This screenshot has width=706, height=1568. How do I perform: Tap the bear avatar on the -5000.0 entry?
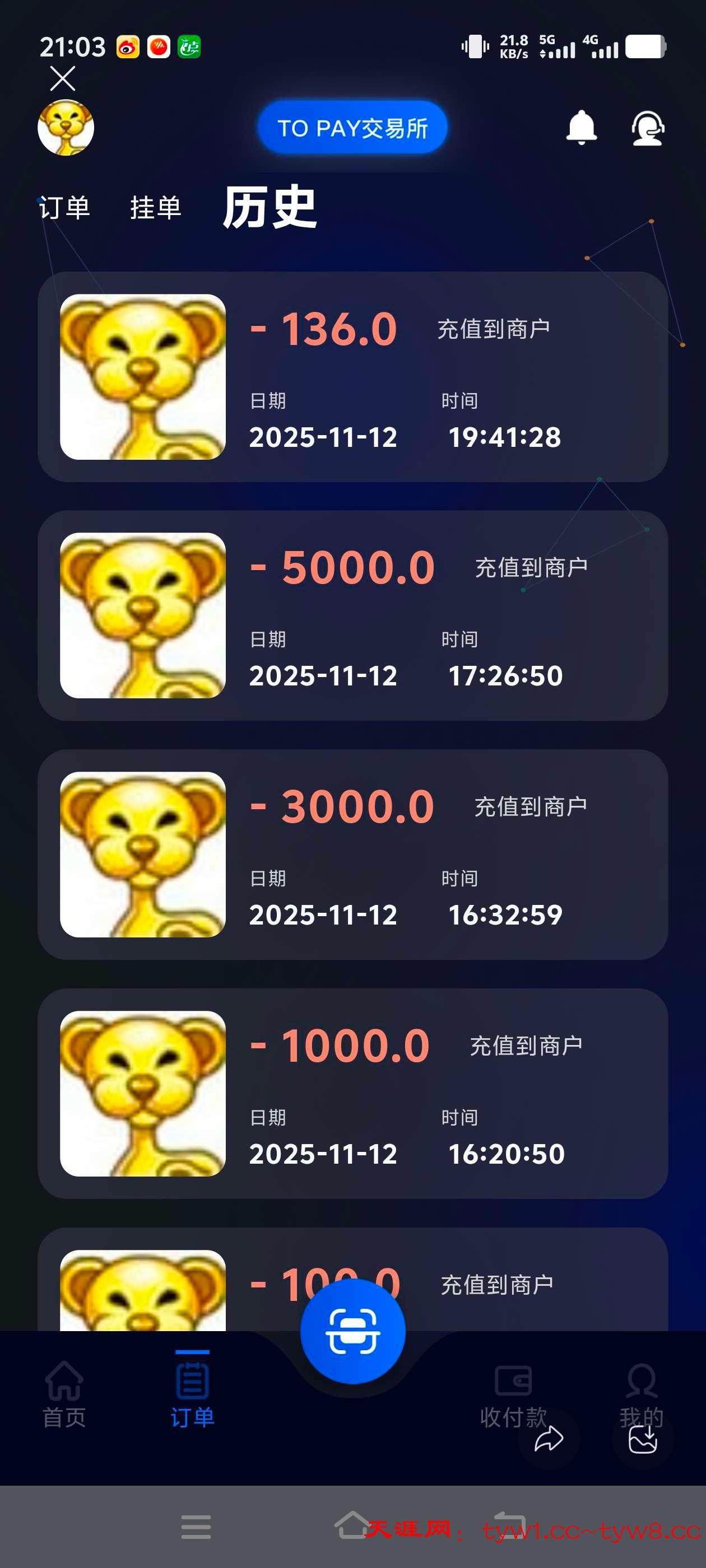142,617
